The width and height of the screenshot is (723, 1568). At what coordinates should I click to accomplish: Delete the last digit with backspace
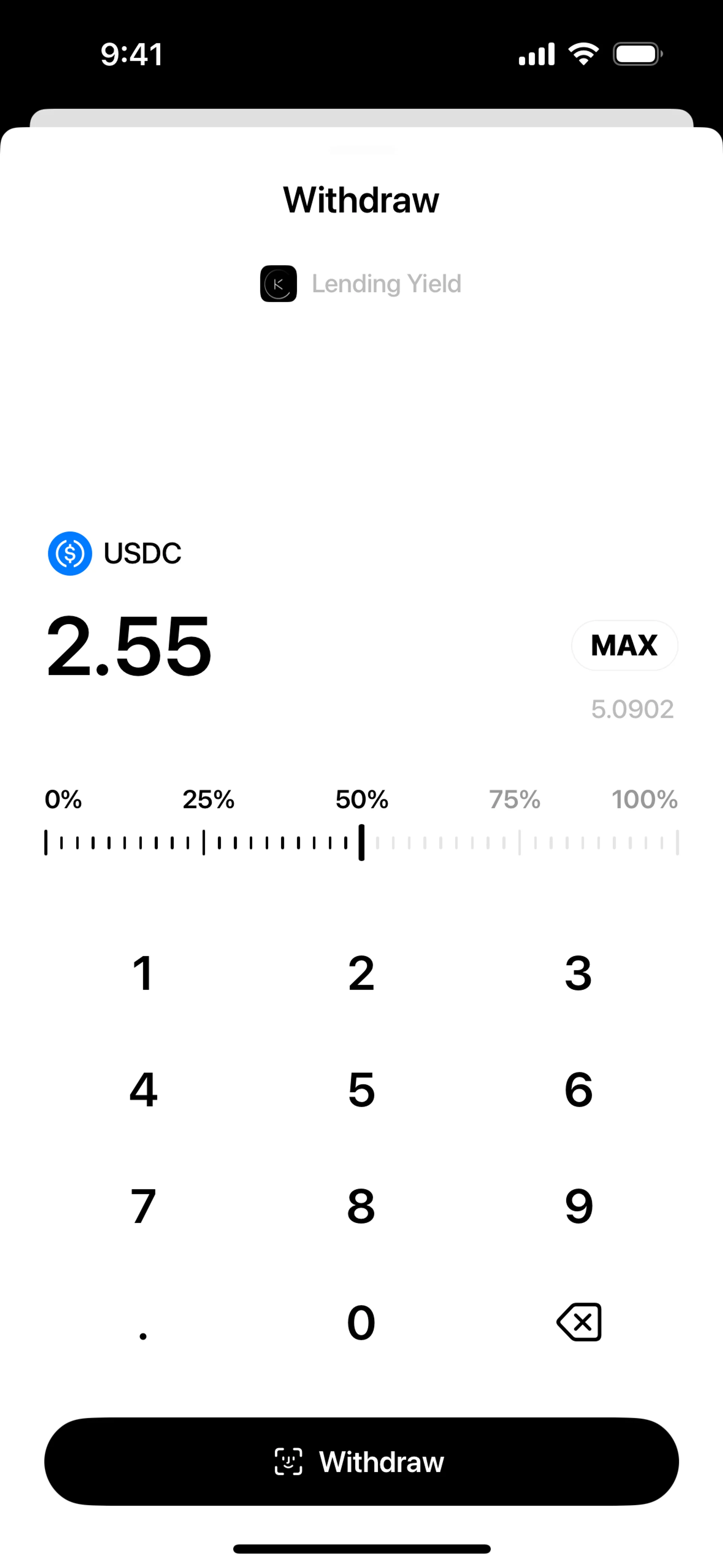[x=580, y=1322]
